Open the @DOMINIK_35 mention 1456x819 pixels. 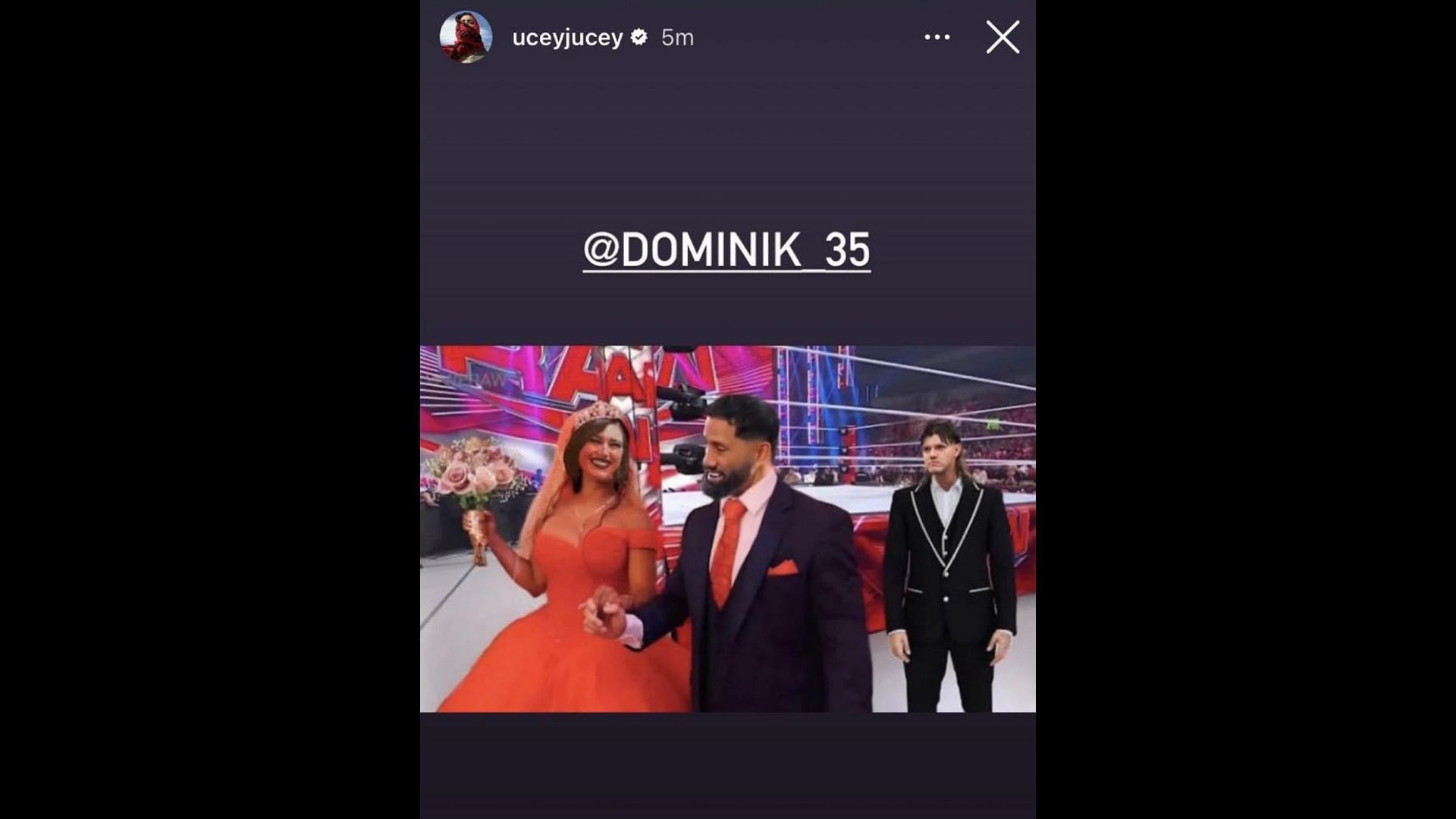point(726,250)
